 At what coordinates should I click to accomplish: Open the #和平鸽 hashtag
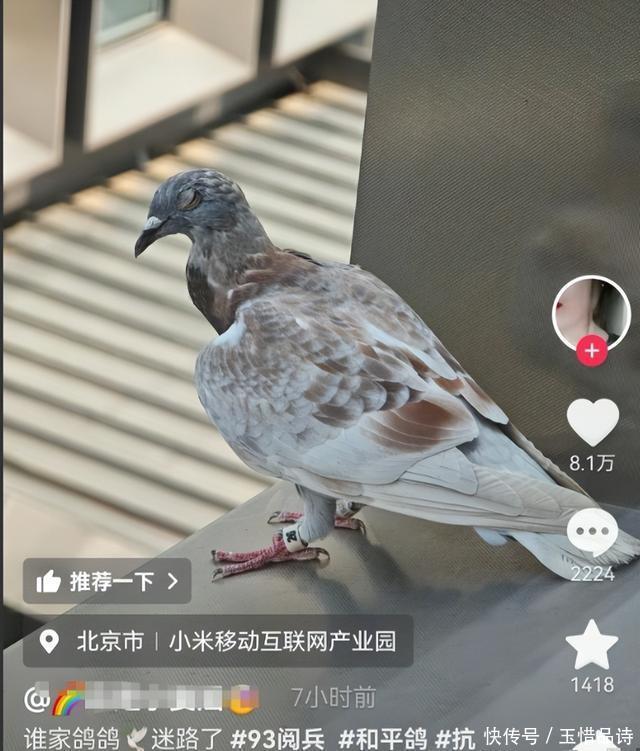tap(381, 738)
